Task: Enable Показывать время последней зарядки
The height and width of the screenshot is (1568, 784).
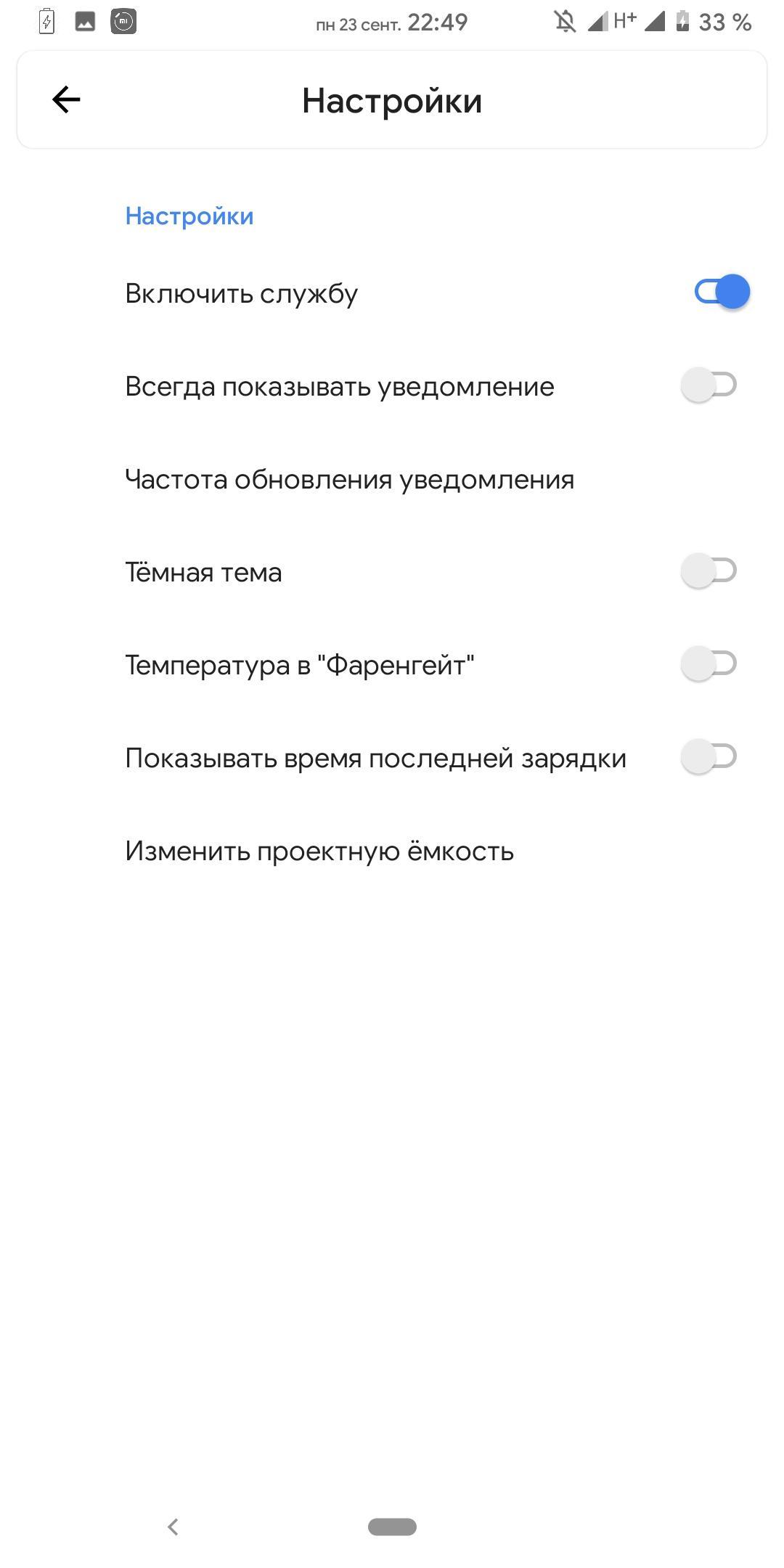Action: coord(709,756)
